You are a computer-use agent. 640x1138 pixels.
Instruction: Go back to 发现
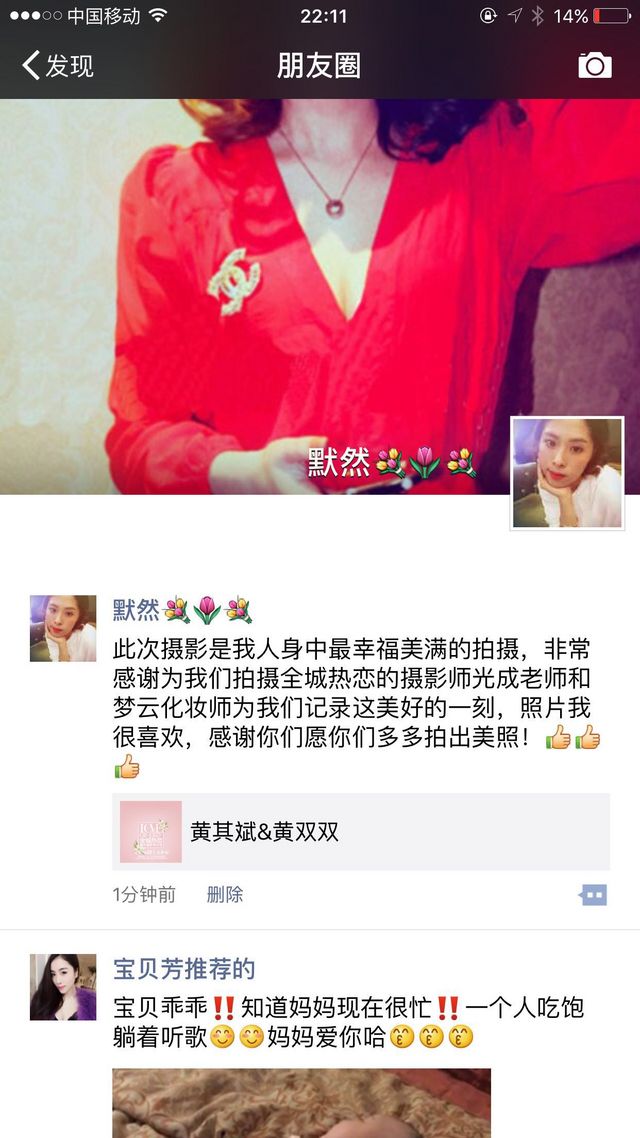(57, 66)
